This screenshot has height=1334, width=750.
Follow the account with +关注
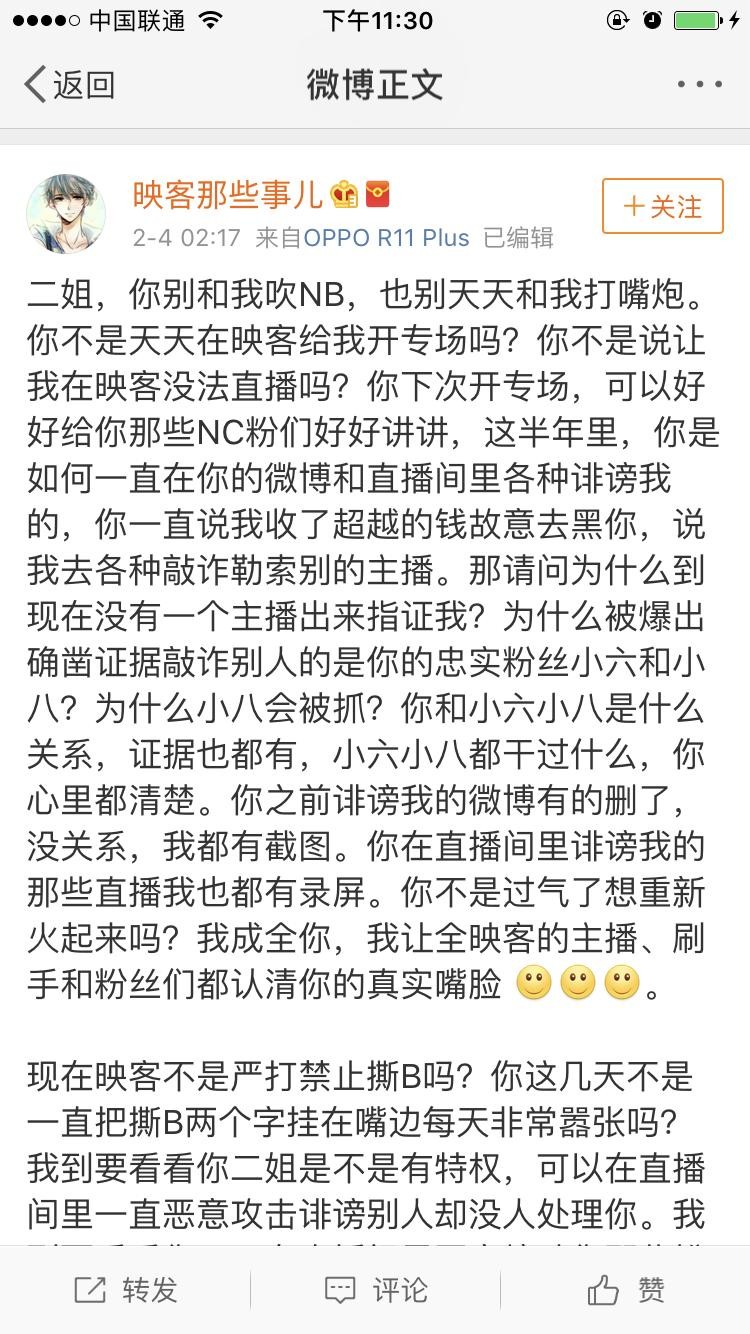pos(662,207)
